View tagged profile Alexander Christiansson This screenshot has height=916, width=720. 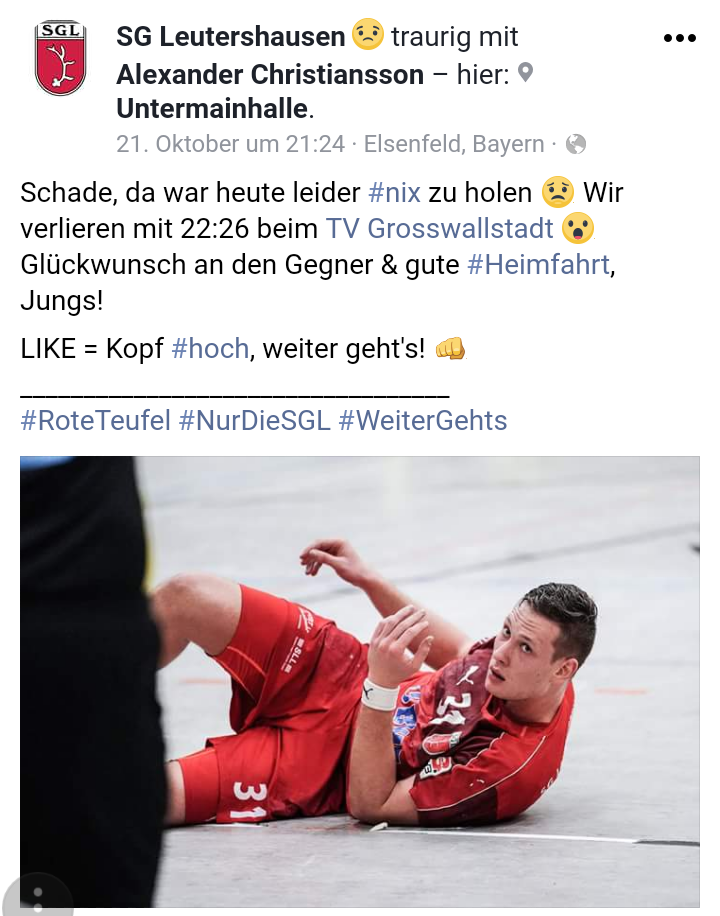point(270,75)
